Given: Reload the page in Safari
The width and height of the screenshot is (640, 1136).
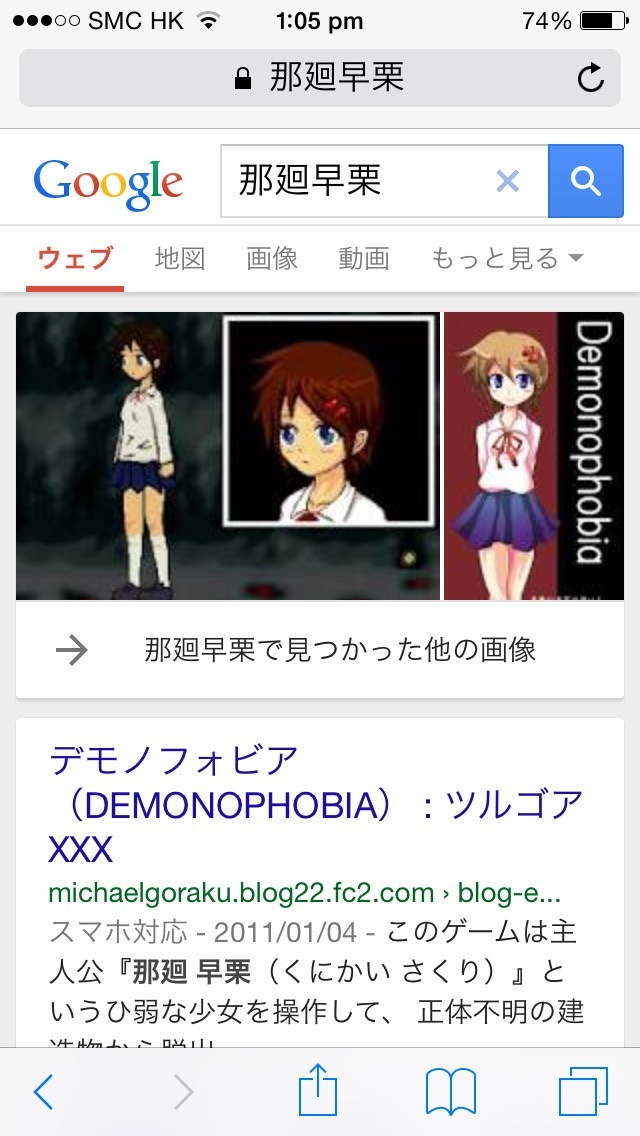Looking at the screenshot, I should [591, 78].
